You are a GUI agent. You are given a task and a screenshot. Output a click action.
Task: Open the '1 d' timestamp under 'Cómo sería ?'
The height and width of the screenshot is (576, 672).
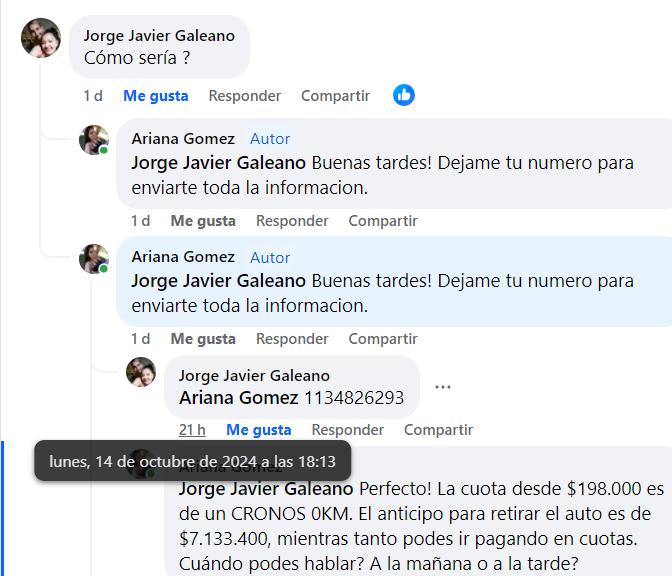point(93,96)
